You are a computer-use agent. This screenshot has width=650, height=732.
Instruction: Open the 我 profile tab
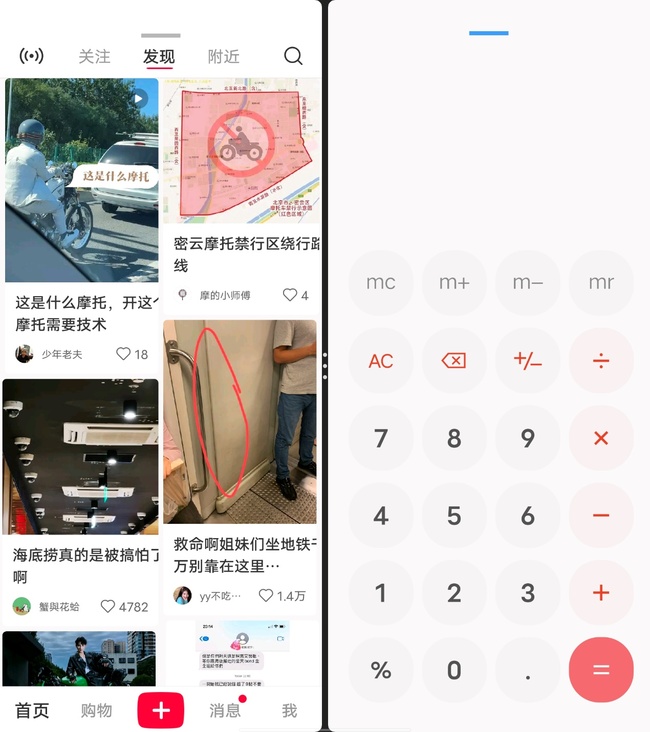(289, 711)
